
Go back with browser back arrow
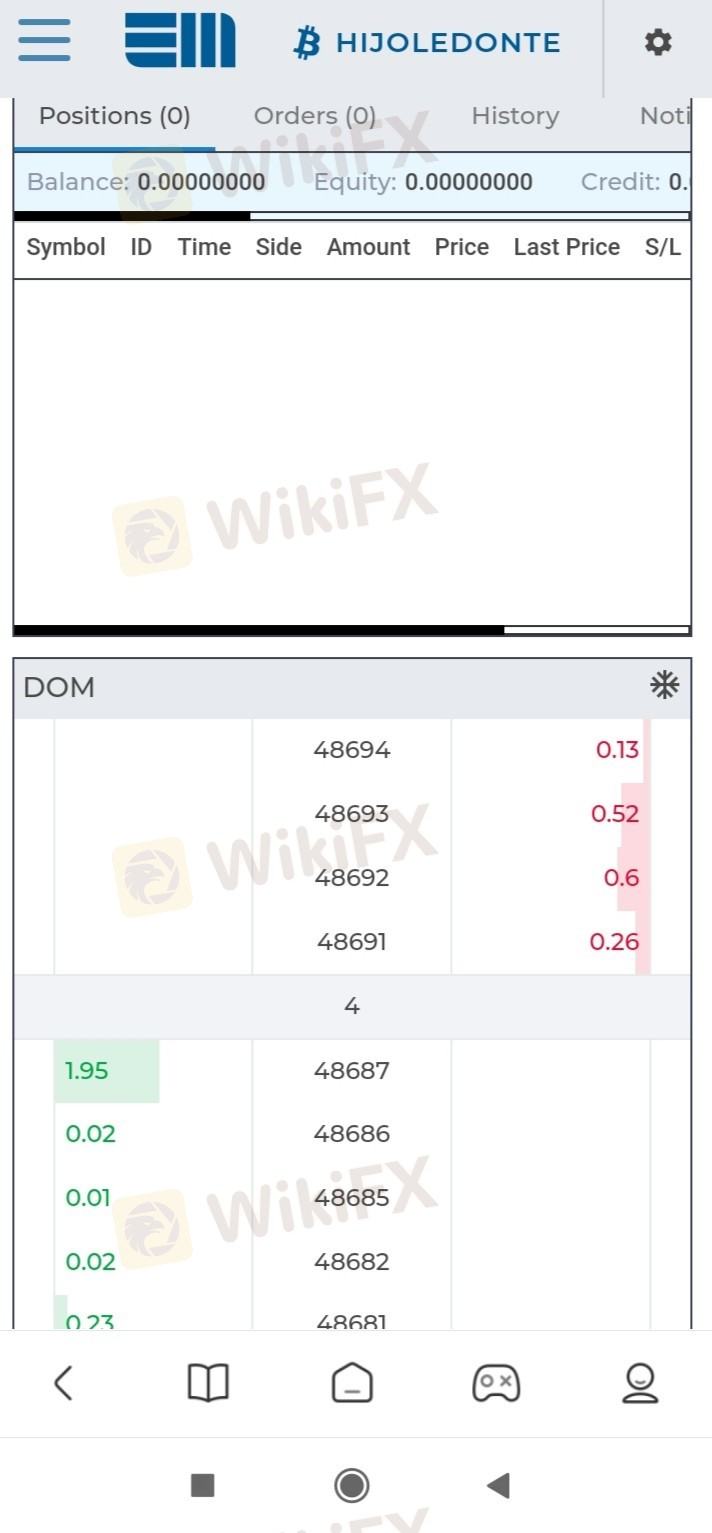tap(63, 1384)
